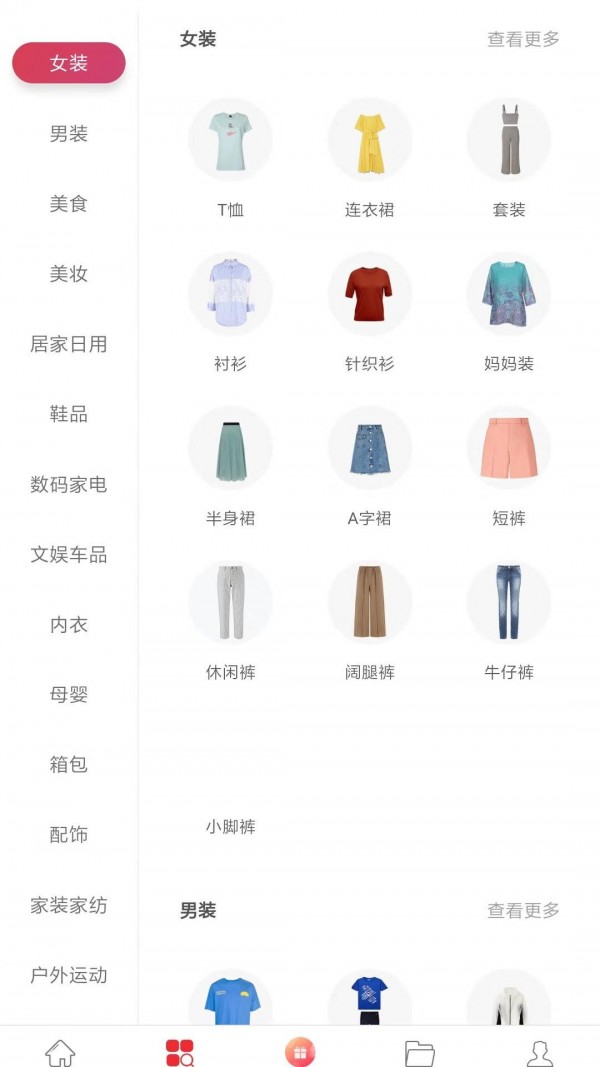Image resolution: width=600 pixels, height=1067 pixels.
Task: Select 男装 in the side category list
Action: coord(69,134)
